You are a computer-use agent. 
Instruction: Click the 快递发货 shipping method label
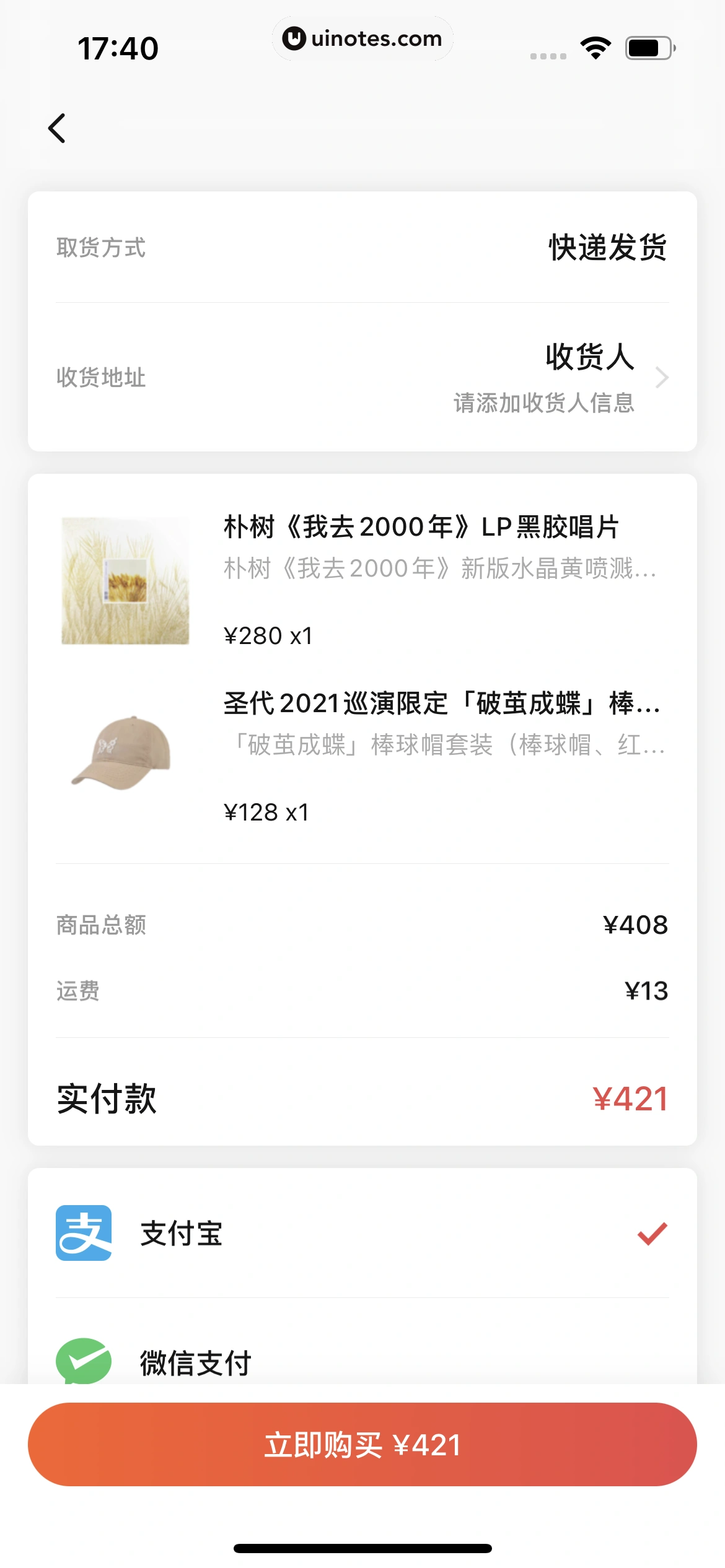(x=607, y=248)
